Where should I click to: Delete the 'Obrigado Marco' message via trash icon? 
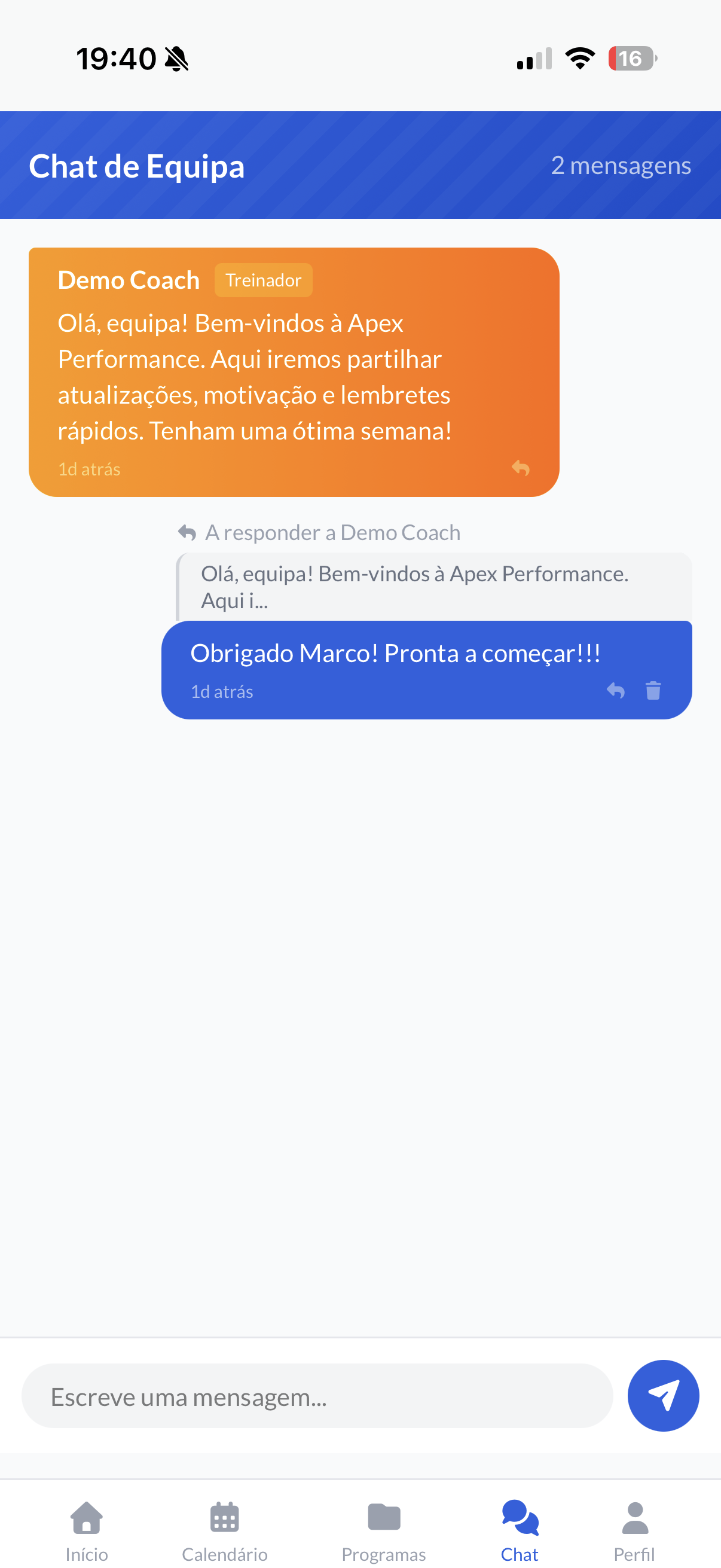pos(653,691)
